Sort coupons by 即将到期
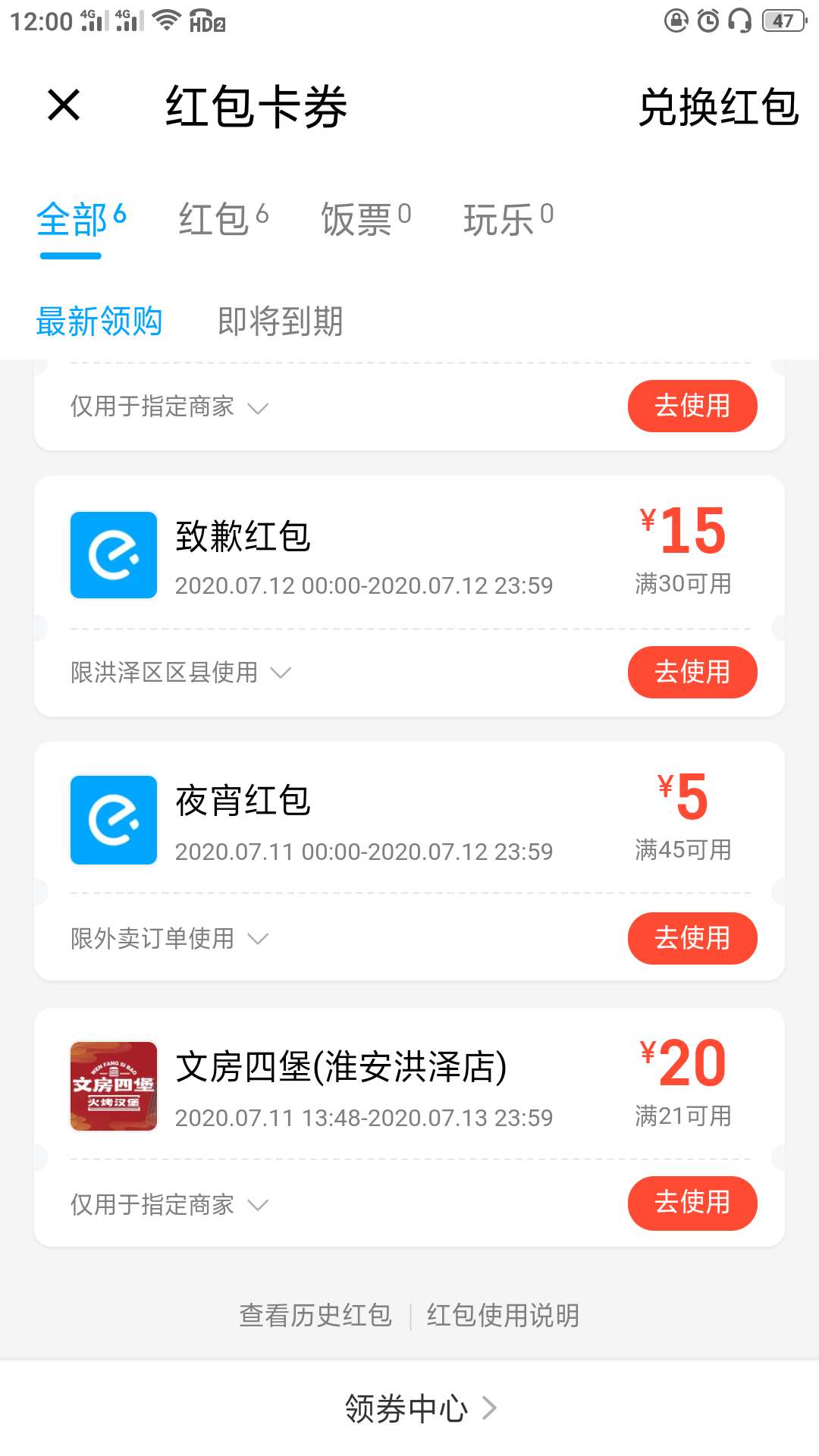 pyautogui.click(x=280, y=321)
